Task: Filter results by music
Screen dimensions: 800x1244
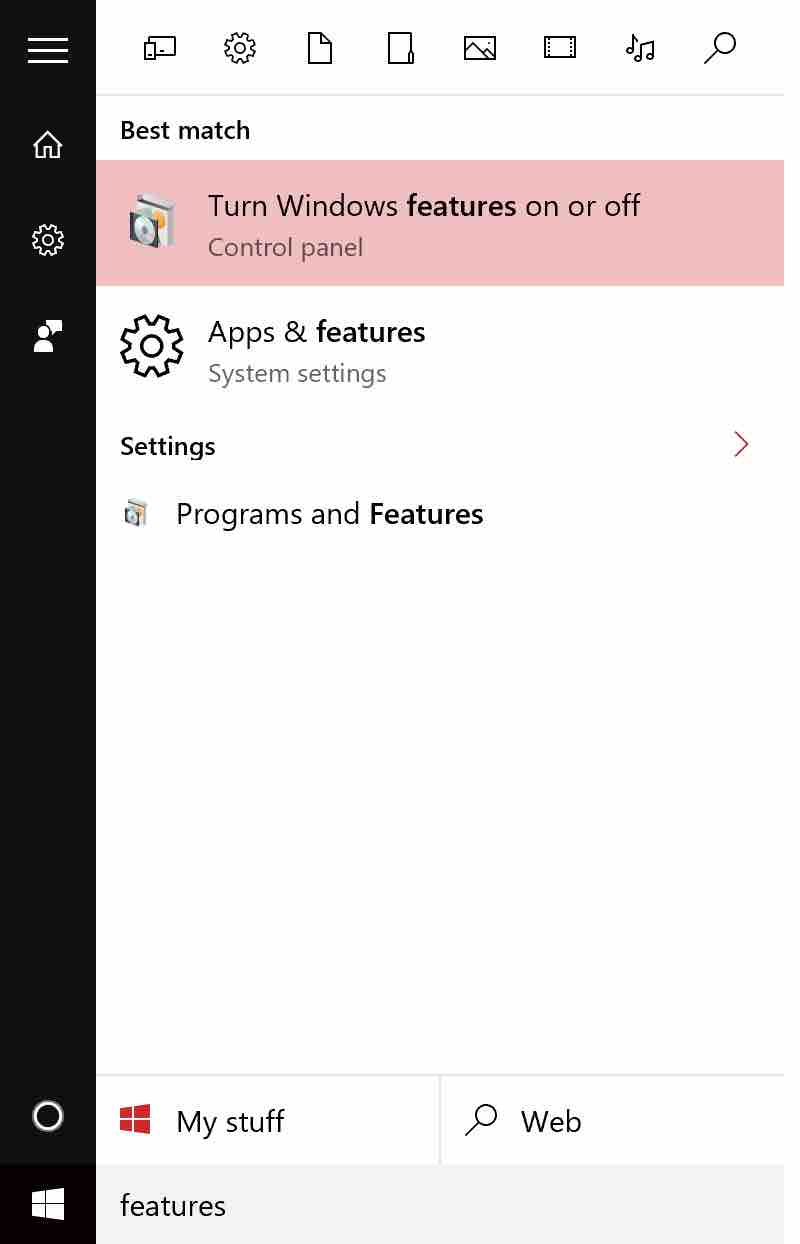Action: click(x=640, y=48)
